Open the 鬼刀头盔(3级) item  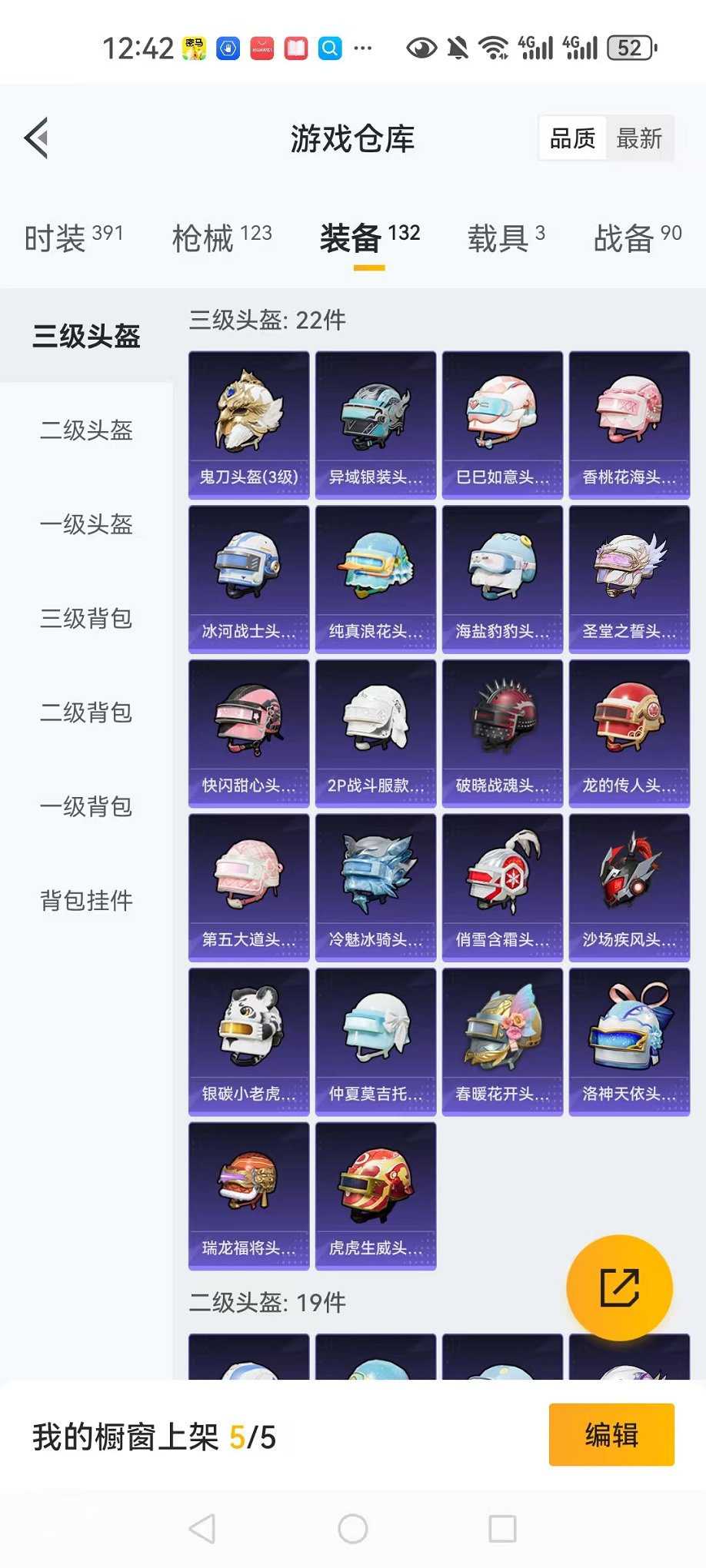pos(248,425)
